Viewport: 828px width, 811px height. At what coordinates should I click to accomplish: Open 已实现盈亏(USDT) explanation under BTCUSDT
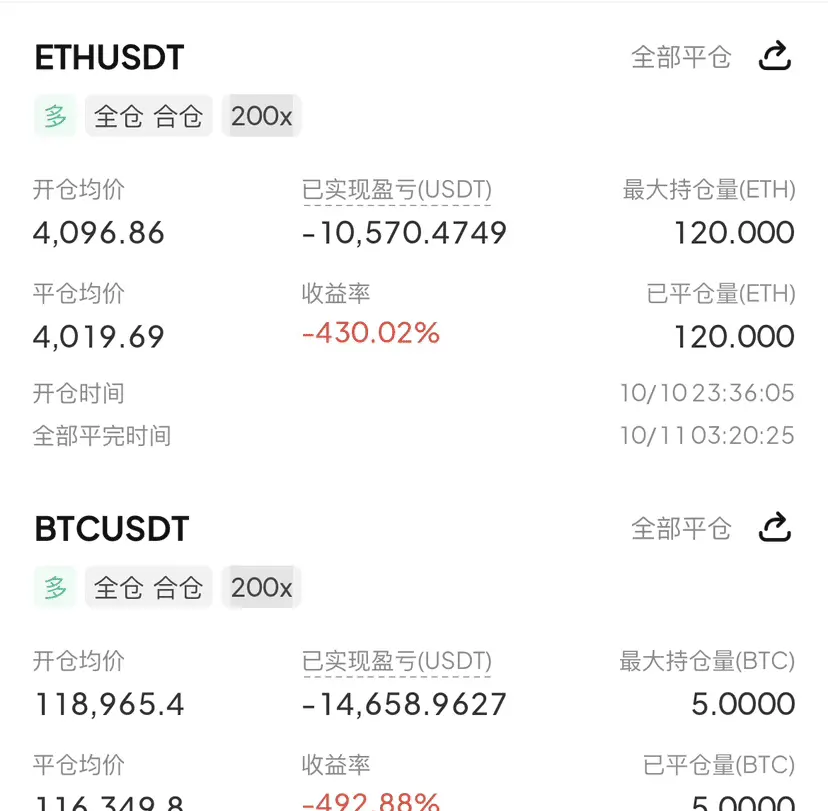click(397, 661)
